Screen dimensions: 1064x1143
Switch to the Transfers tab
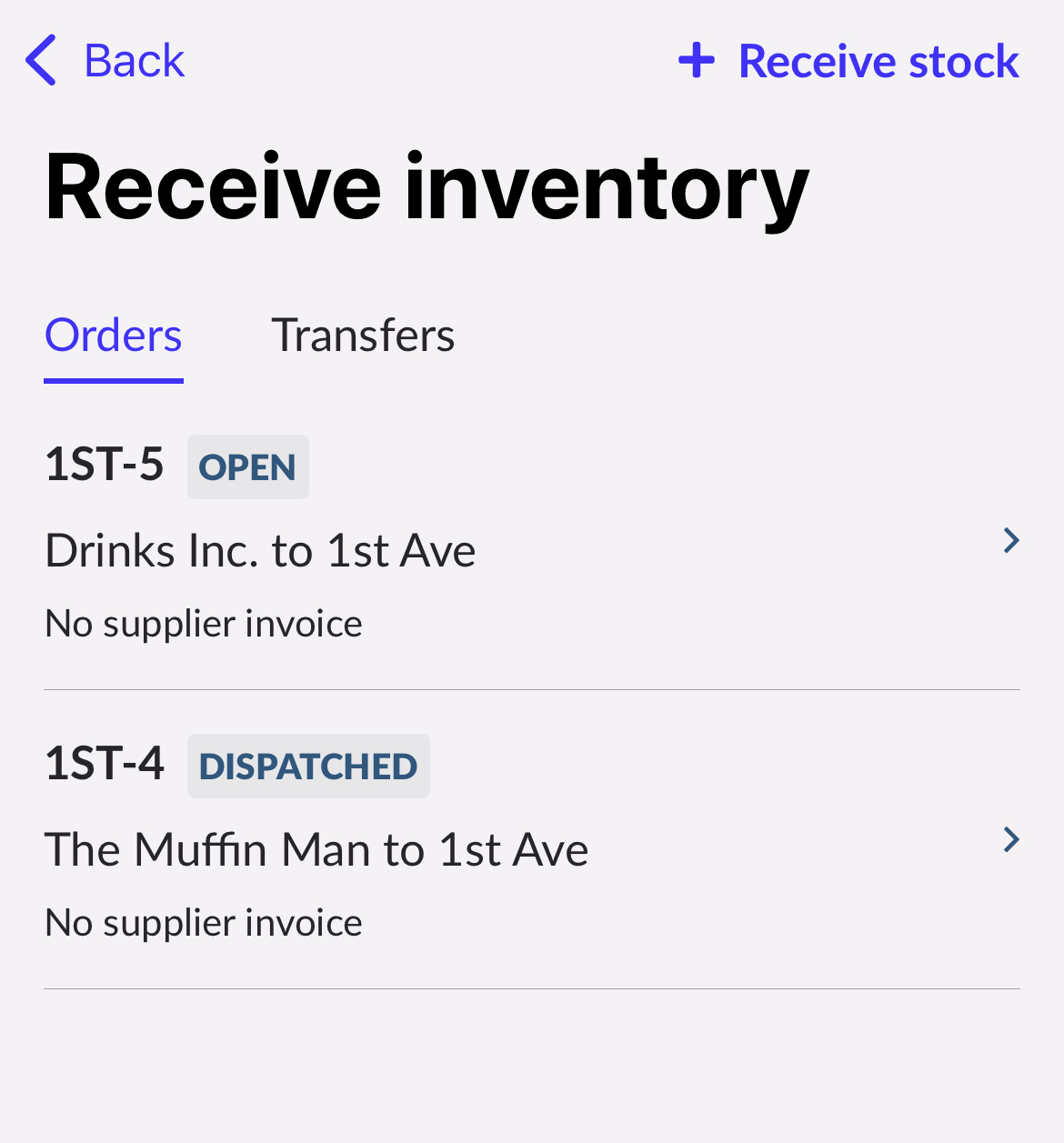tap(363, 336)
